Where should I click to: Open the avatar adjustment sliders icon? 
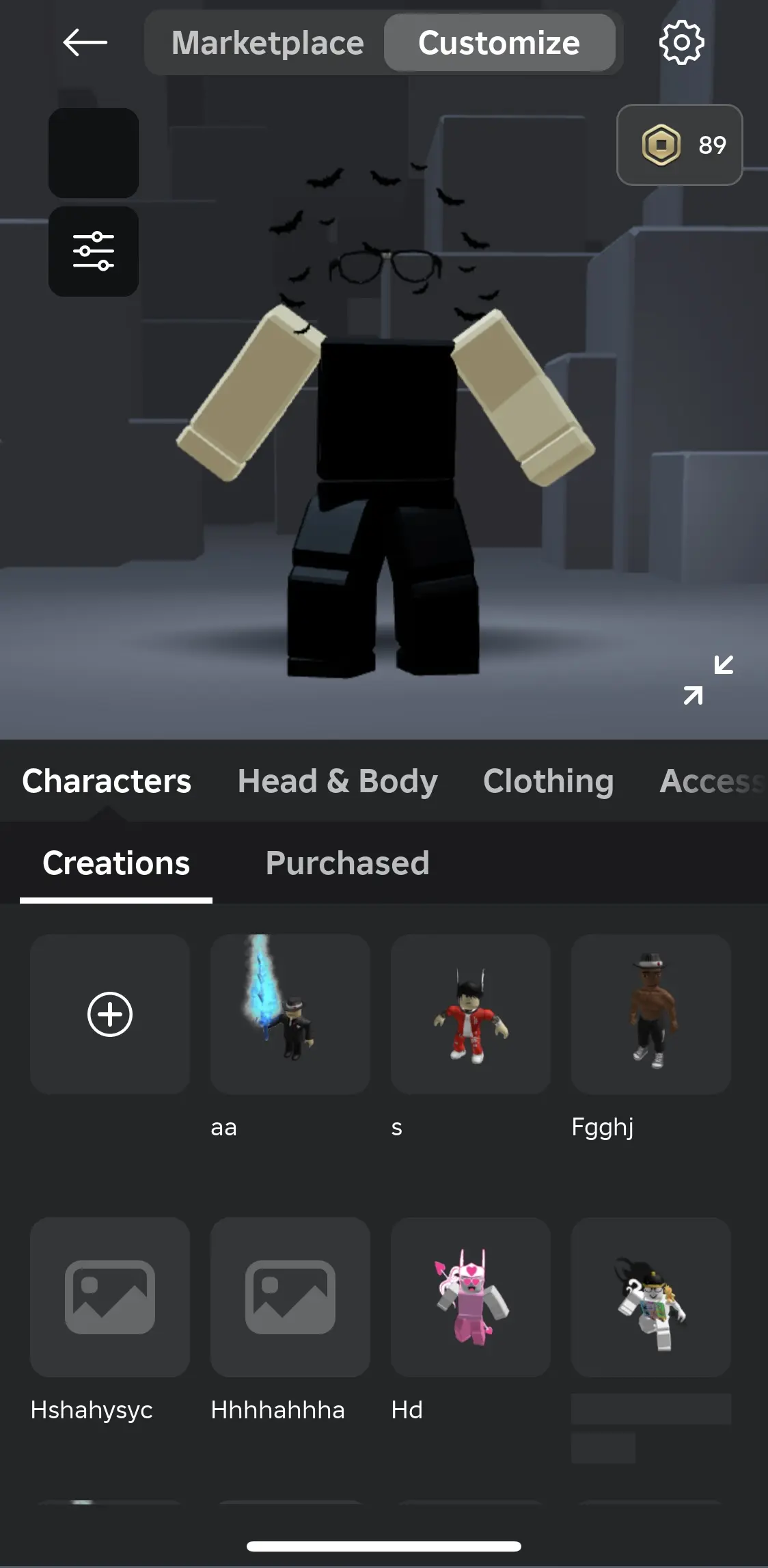coord(94,252)
